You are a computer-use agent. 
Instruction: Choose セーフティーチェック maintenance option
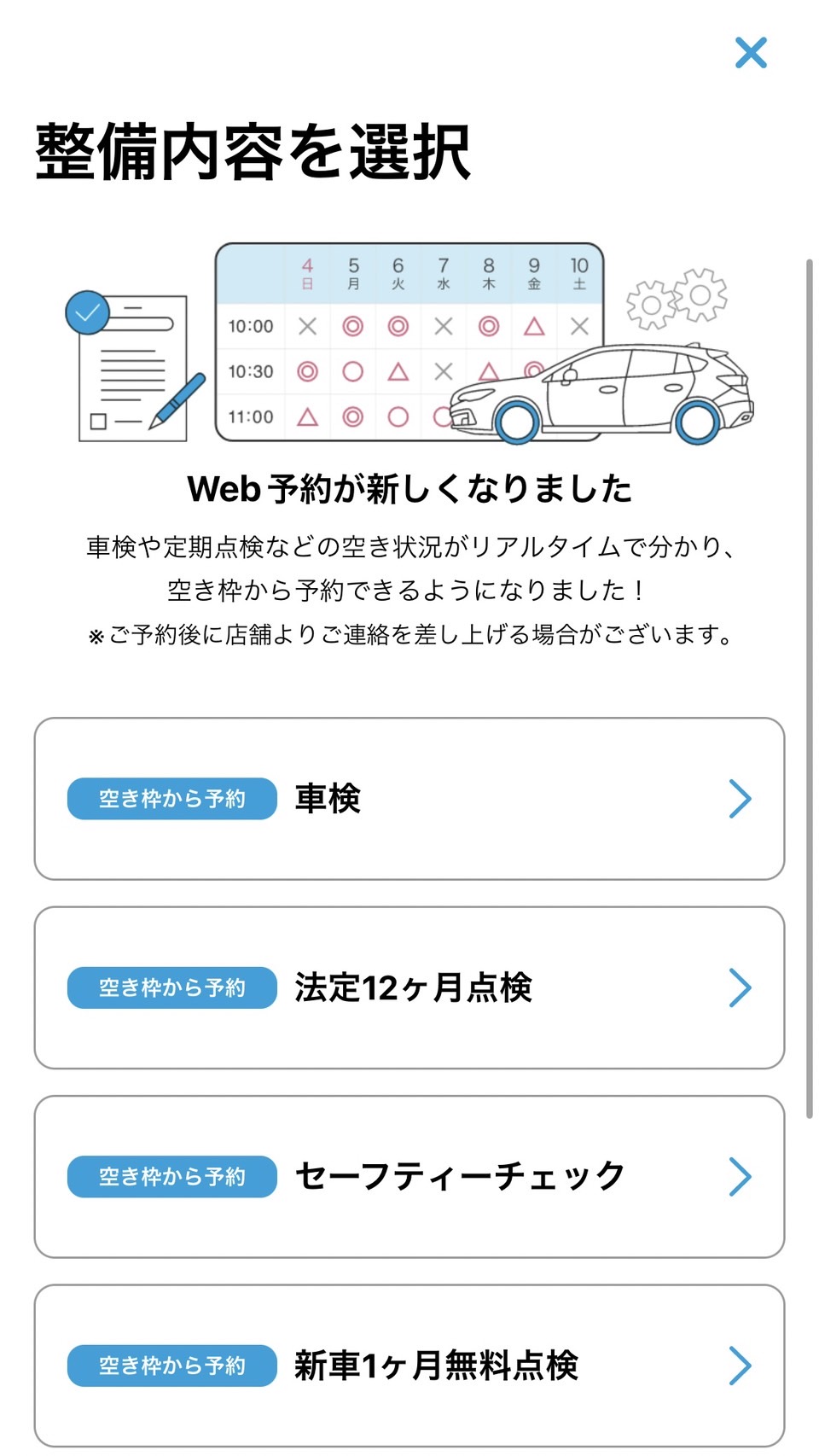[x=409, y=1176]
